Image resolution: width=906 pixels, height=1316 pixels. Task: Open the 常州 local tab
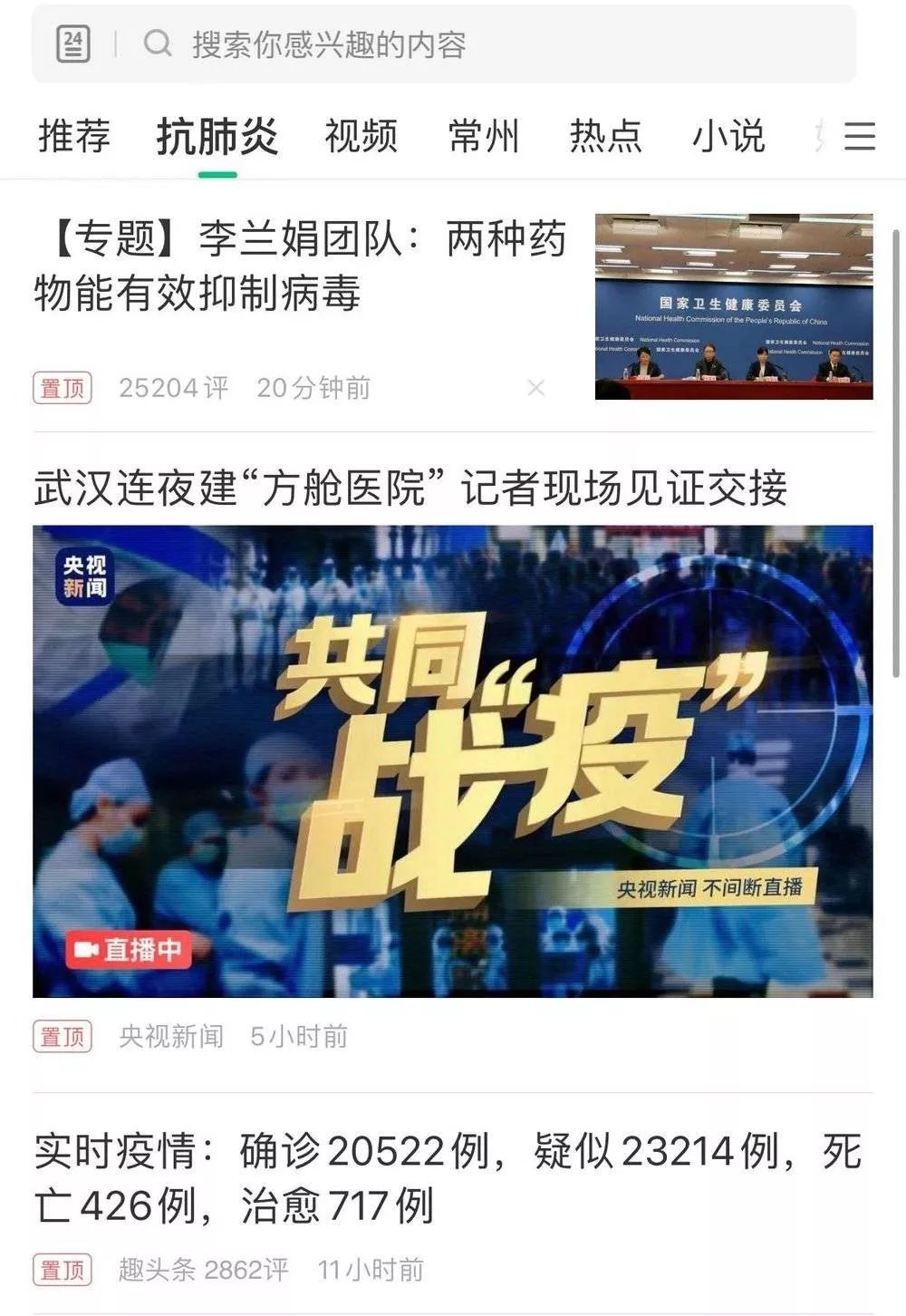[484, 136]
